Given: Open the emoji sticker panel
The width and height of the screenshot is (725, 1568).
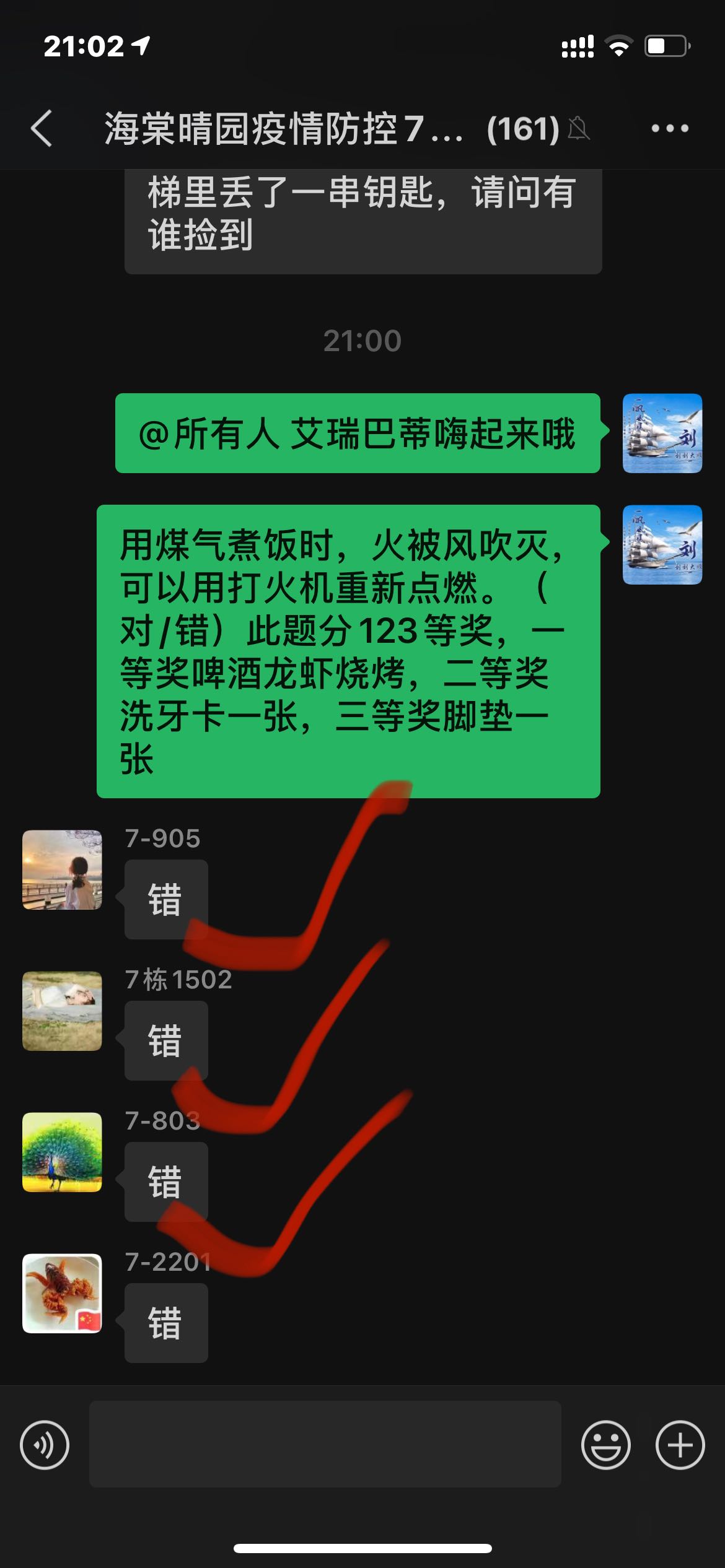Looking at the screenshot, I should click(x=605, y=1445).
